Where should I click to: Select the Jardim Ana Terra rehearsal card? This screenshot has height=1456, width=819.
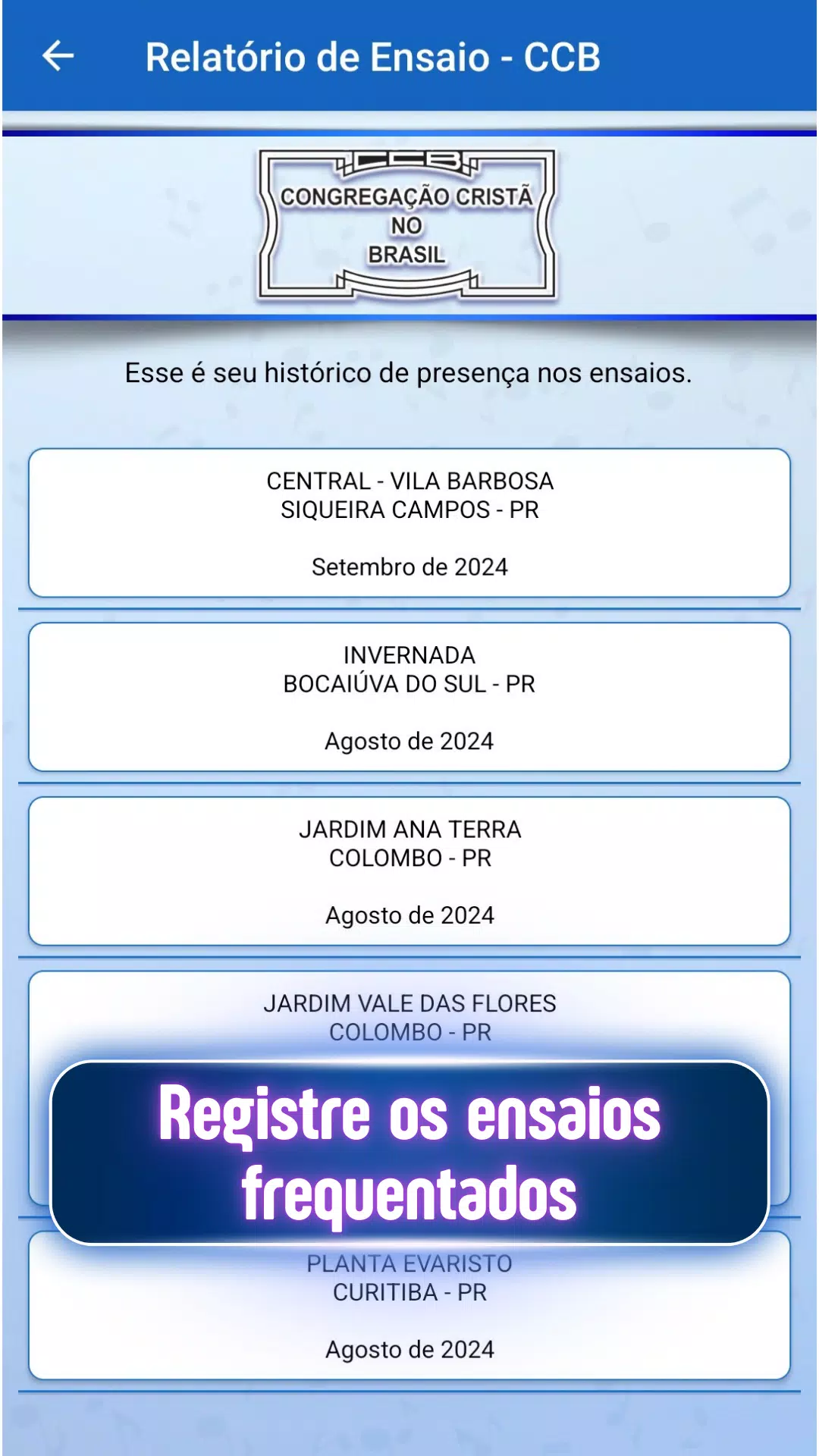tap(409, 871)
